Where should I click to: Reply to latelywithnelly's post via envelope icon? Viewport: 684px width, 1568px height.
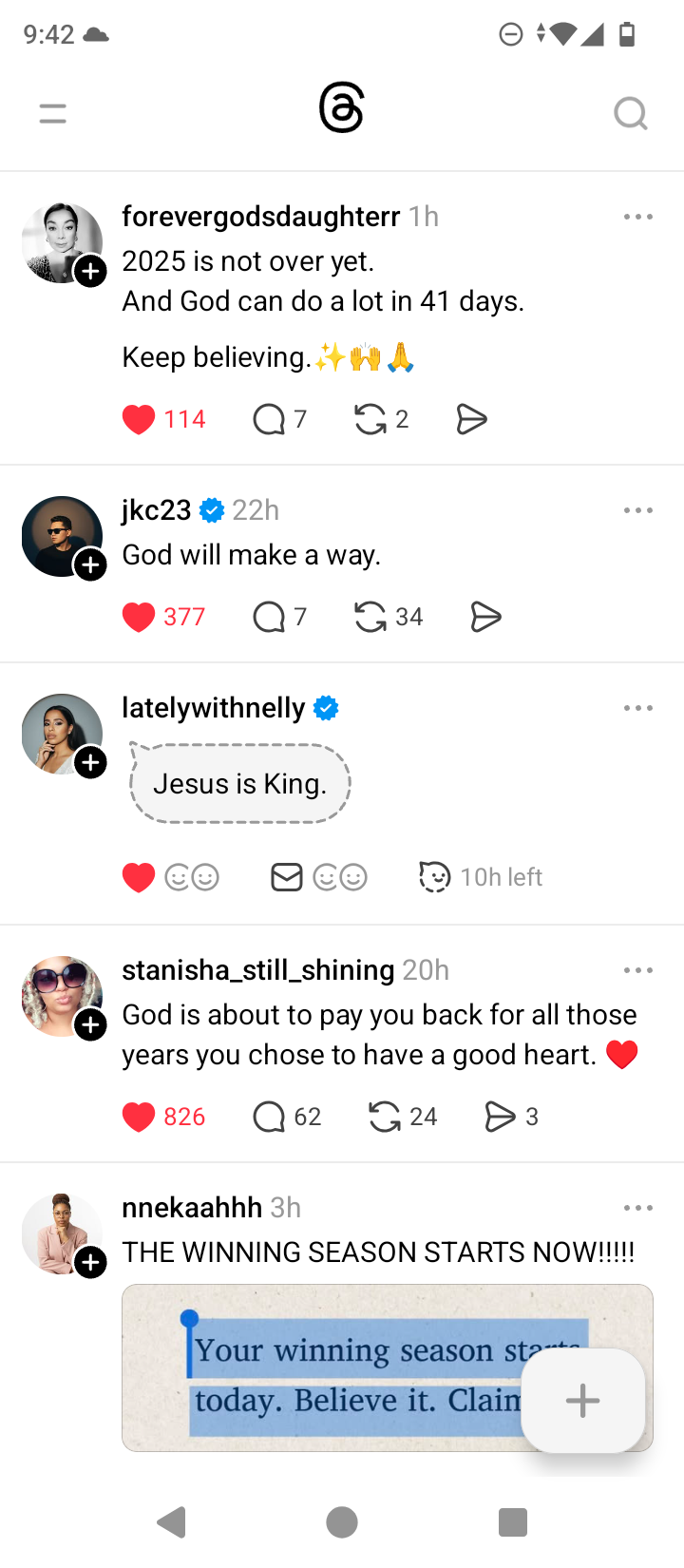[286, 877]
